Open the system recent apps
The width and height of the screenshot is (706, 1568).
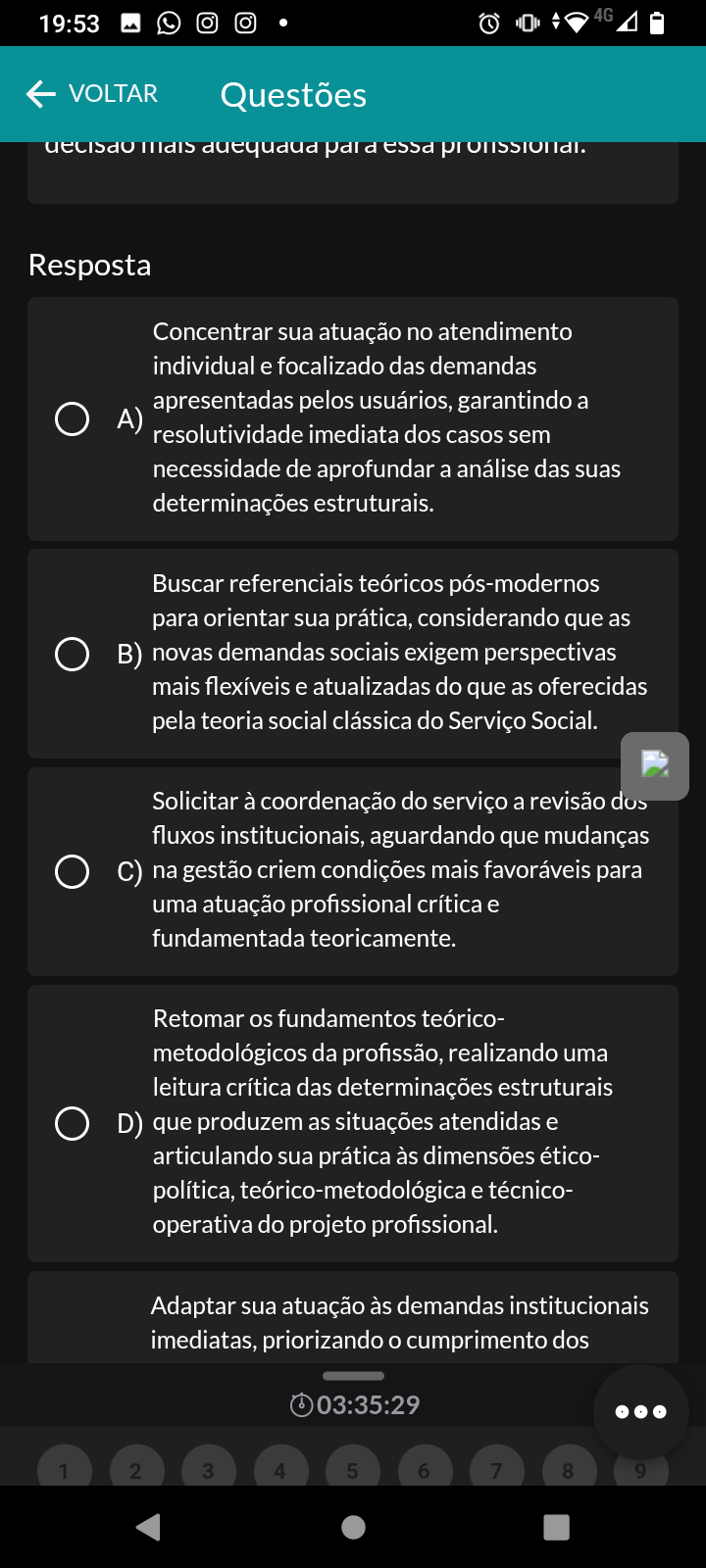[x=556, y=1527]
